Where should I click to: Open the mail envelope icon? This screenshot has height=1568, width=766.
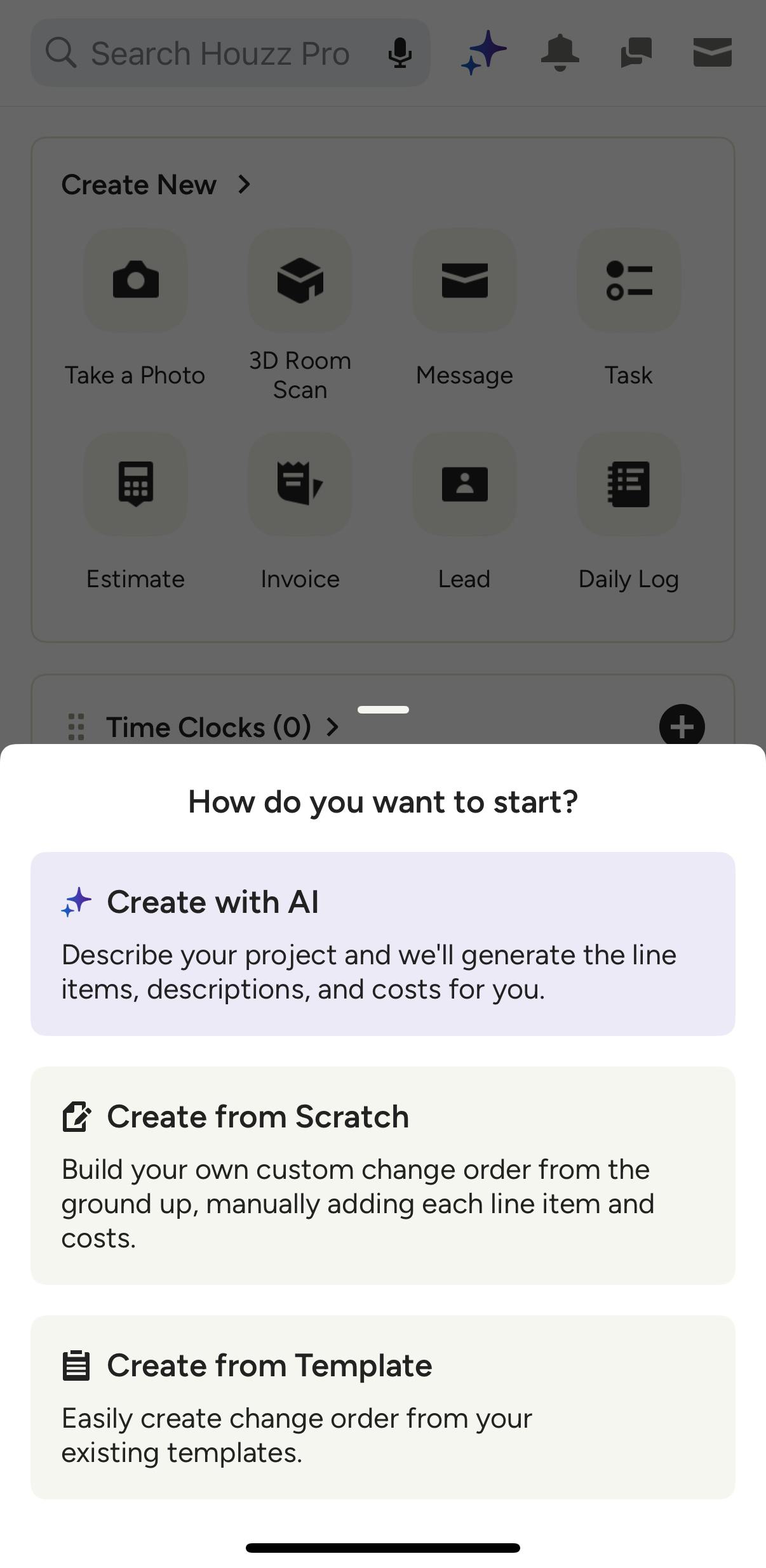pyautogui.click(x=712, y=53)
